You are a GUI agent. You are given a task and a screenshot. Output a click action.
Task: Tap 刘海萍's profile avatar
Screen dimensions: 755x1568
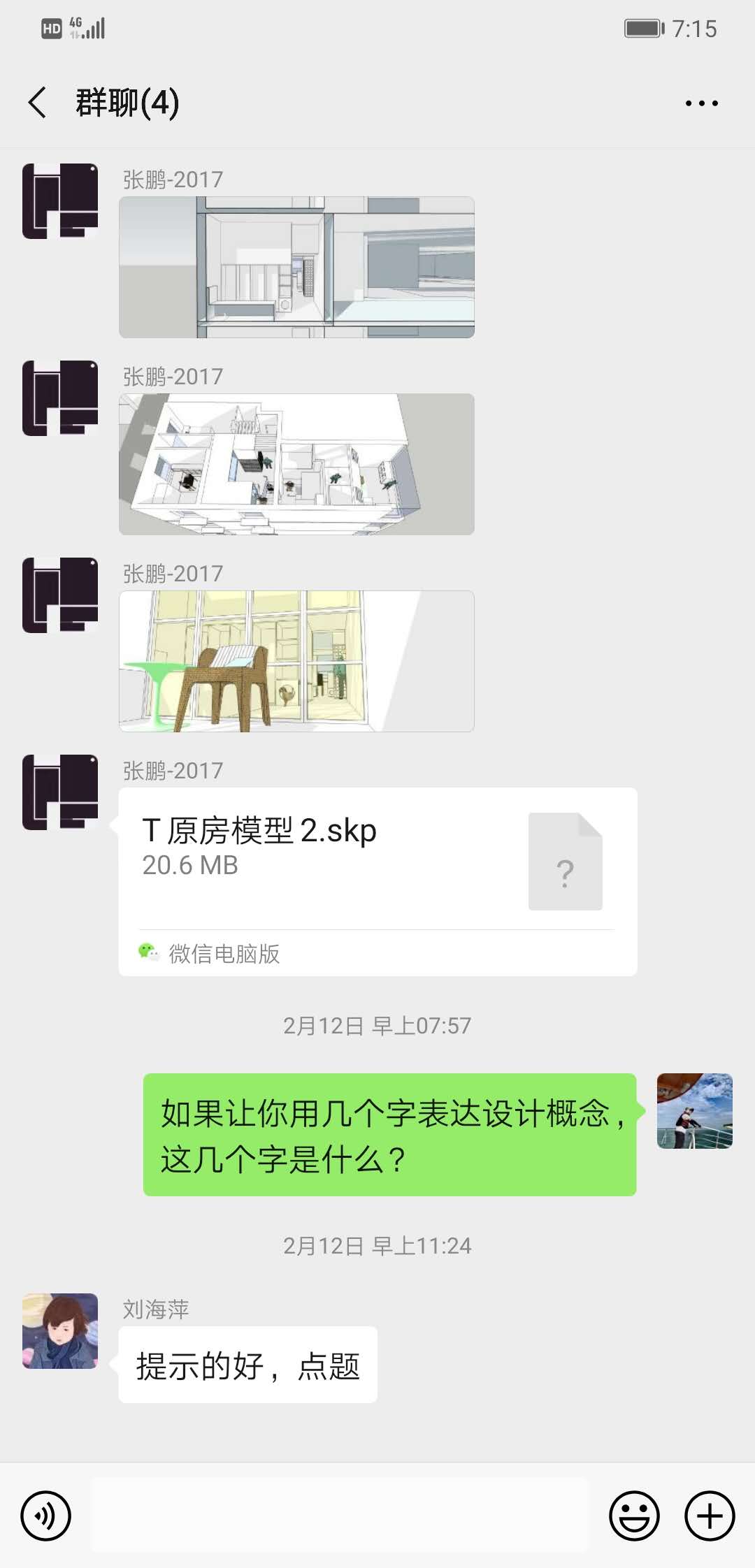(60, 1331)
